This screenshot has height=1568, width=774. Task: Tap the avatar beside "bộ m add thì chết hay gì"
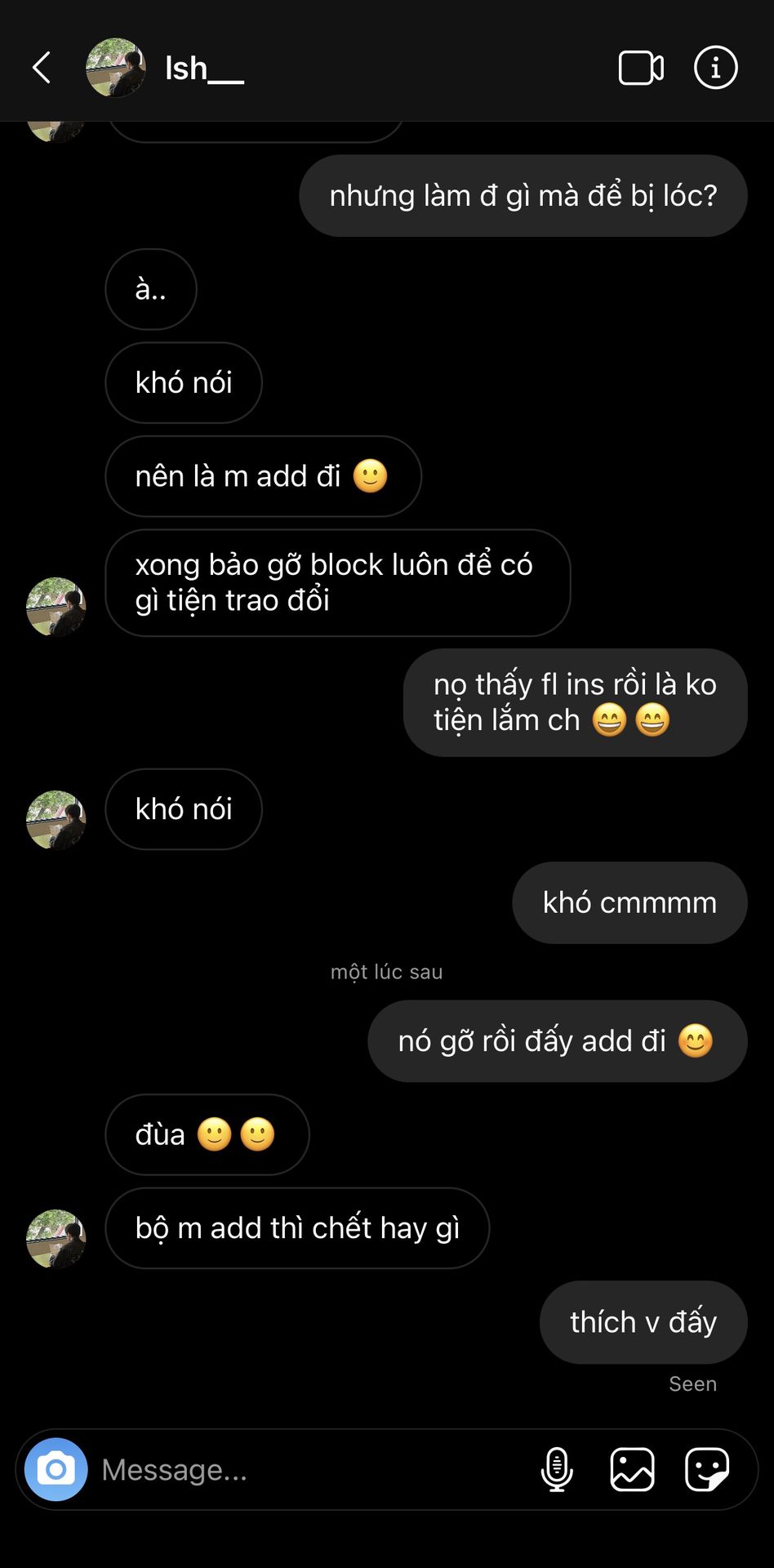point(56,1239)
